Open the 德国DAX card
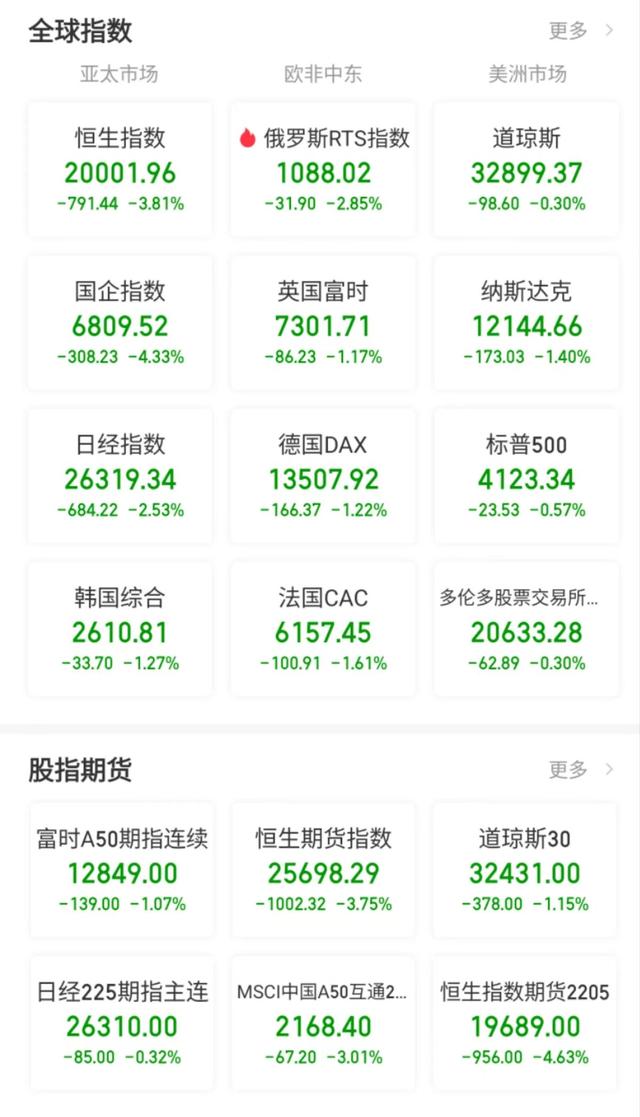 coord(323,476)
